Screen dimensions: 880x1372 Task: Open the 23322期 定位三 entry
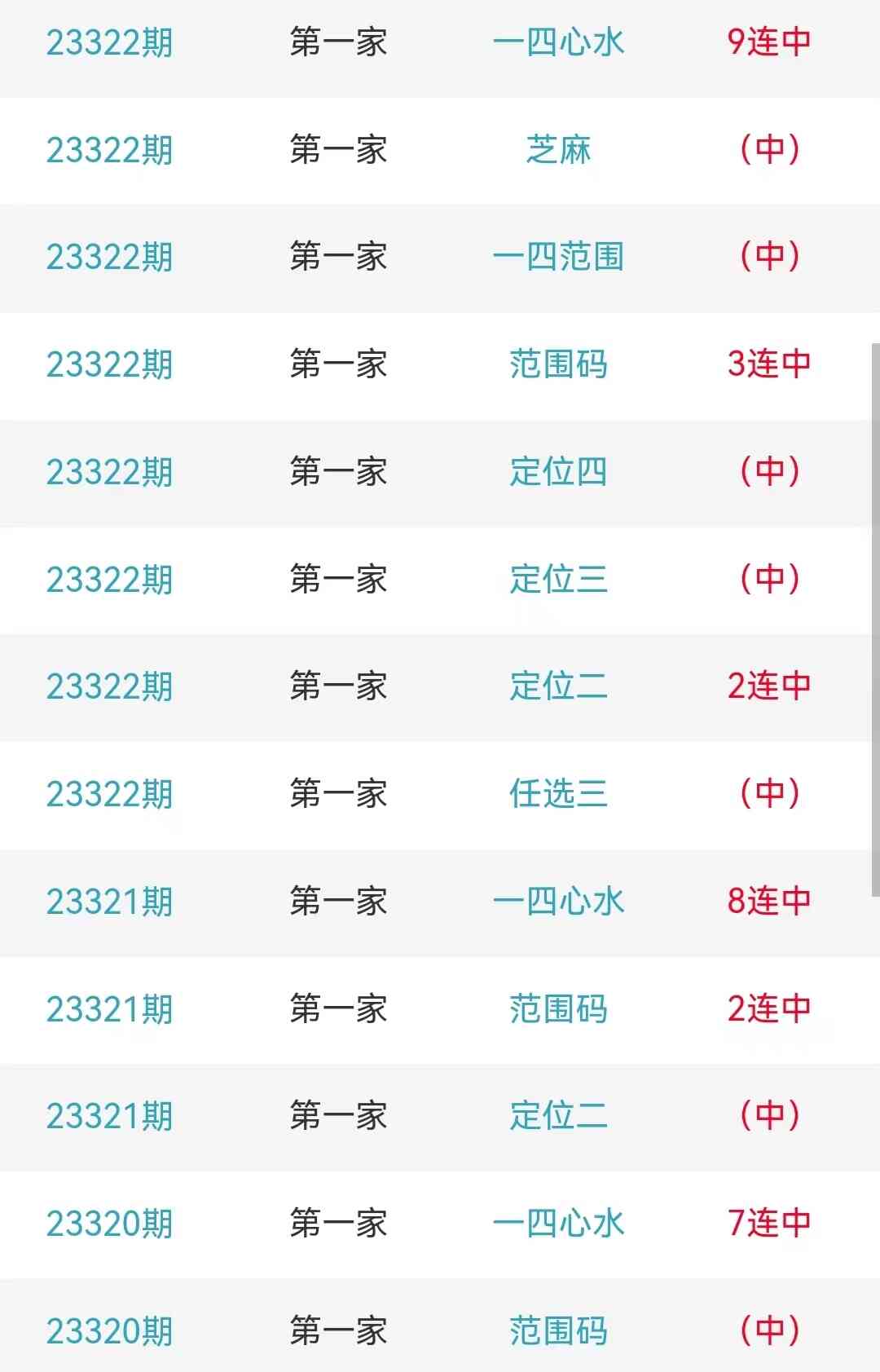[x=558, y=580]
